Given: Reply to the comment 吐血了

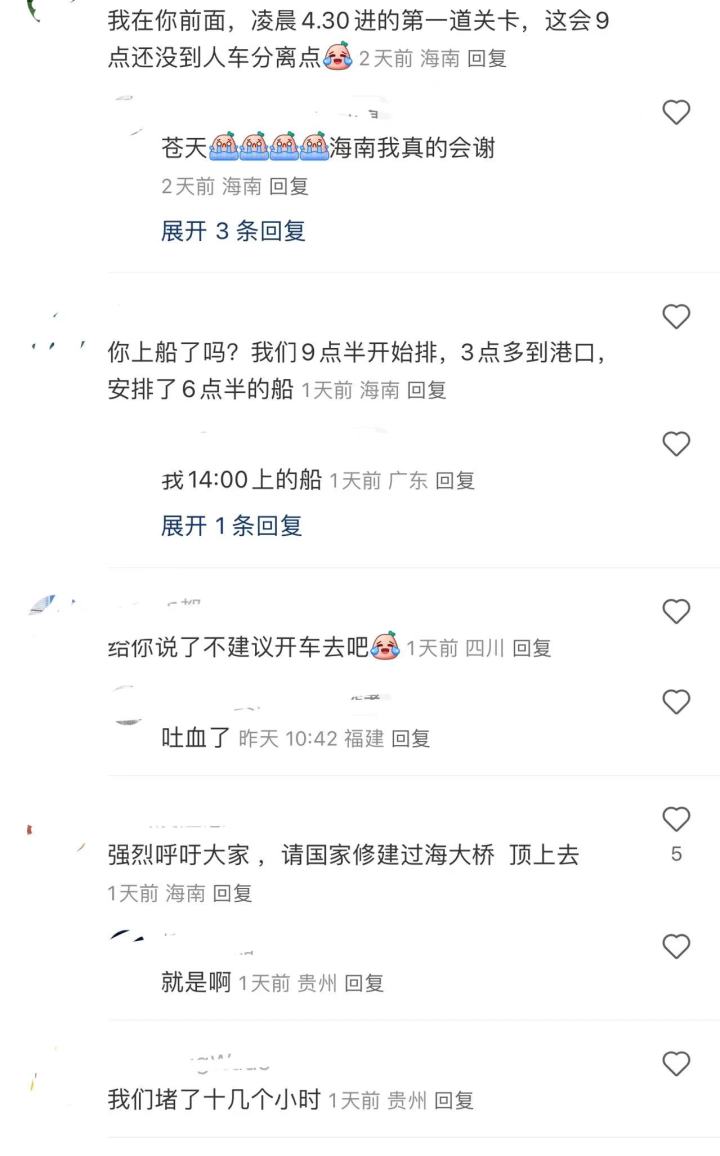Looking at the screenshot, I should (410, 739).
